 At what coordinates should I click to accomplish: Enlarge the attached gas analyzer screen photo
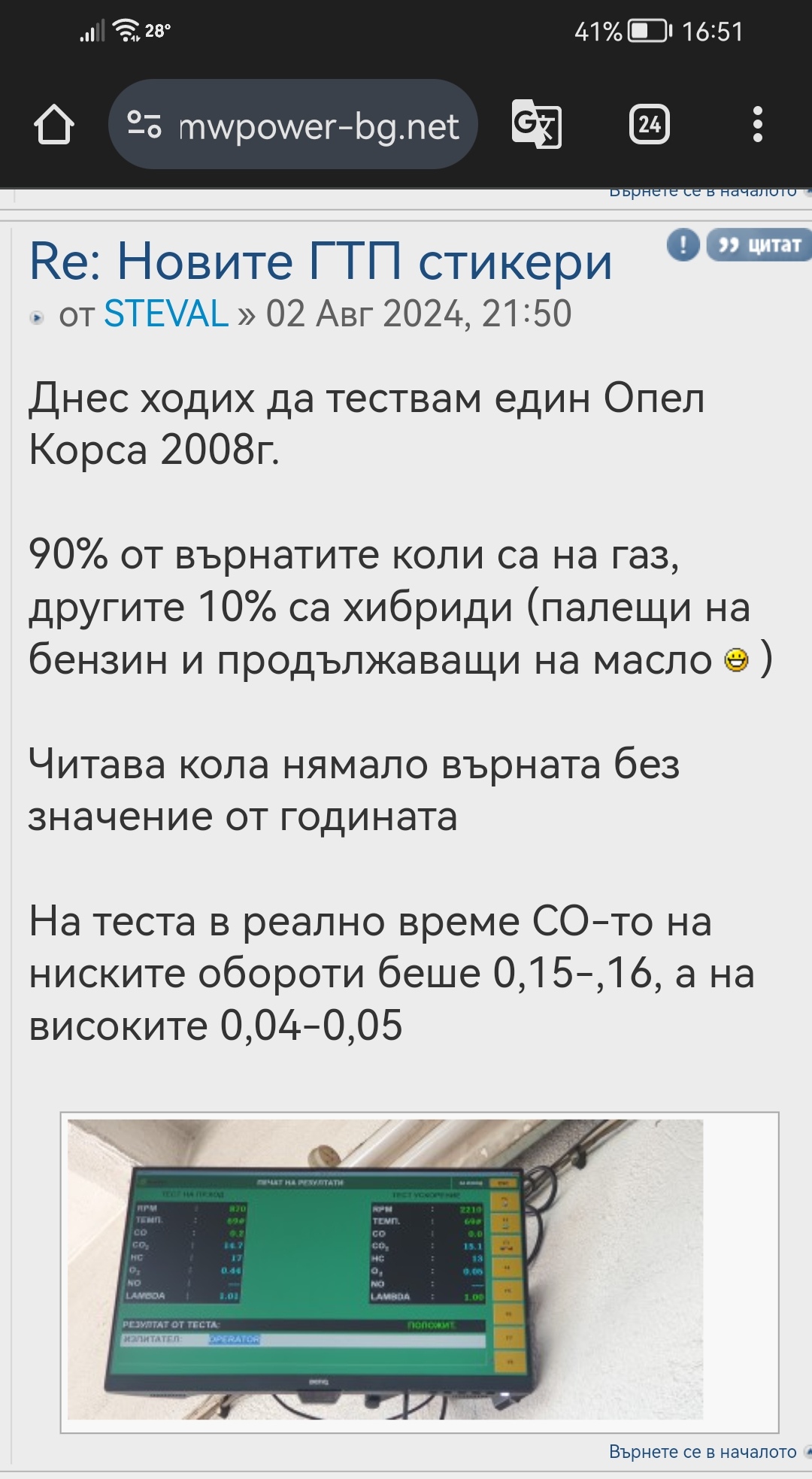coord(385,1268)
